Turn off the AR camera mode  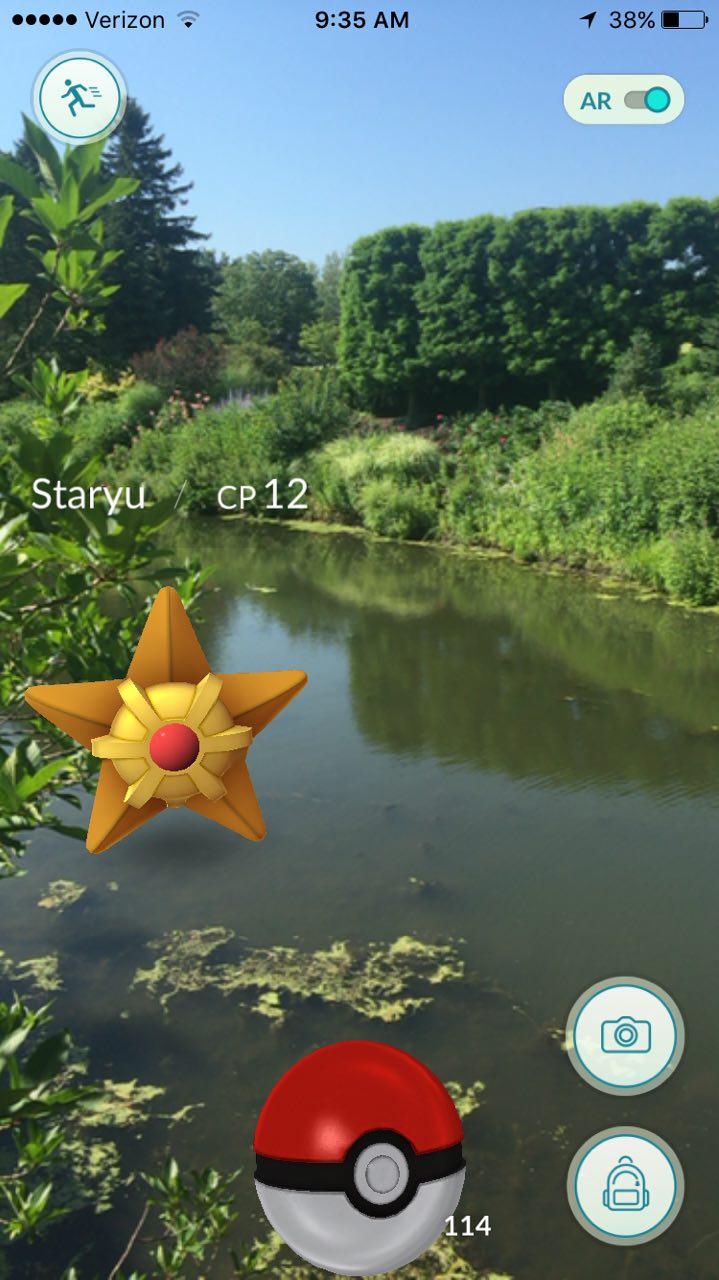pos(624,100)
